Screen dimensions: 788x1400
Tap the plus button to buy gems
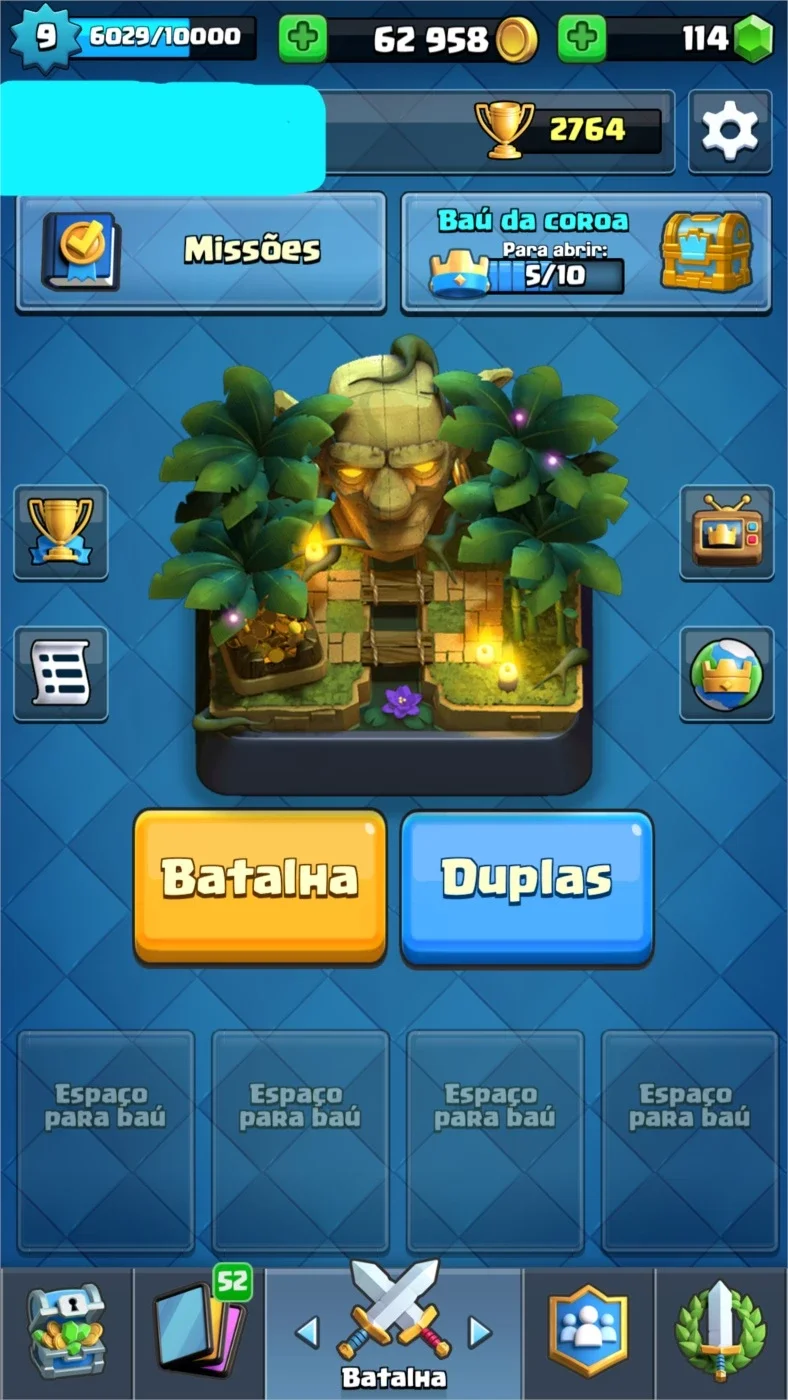pyautogui.click(x=582, y=39)
